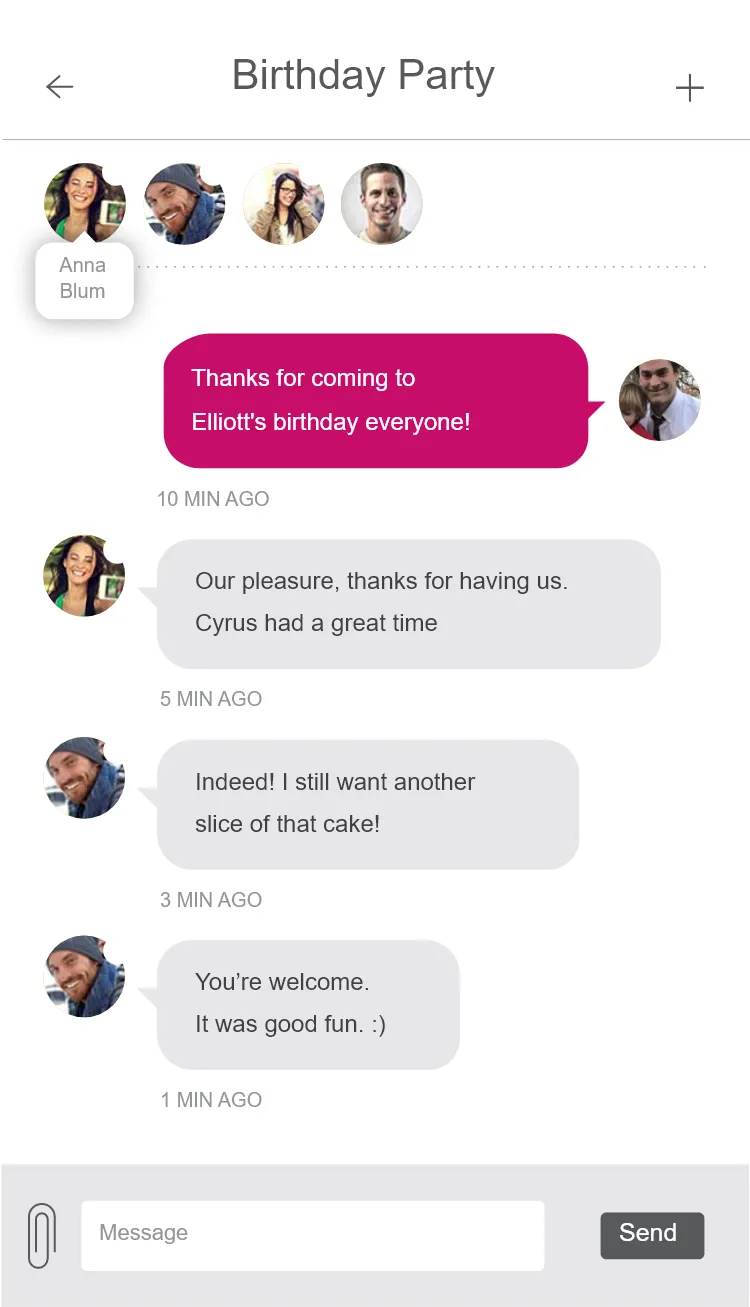Focus the Message text field
The height and width of the screenshot is (1307, 750).
tap(313, 1235)
